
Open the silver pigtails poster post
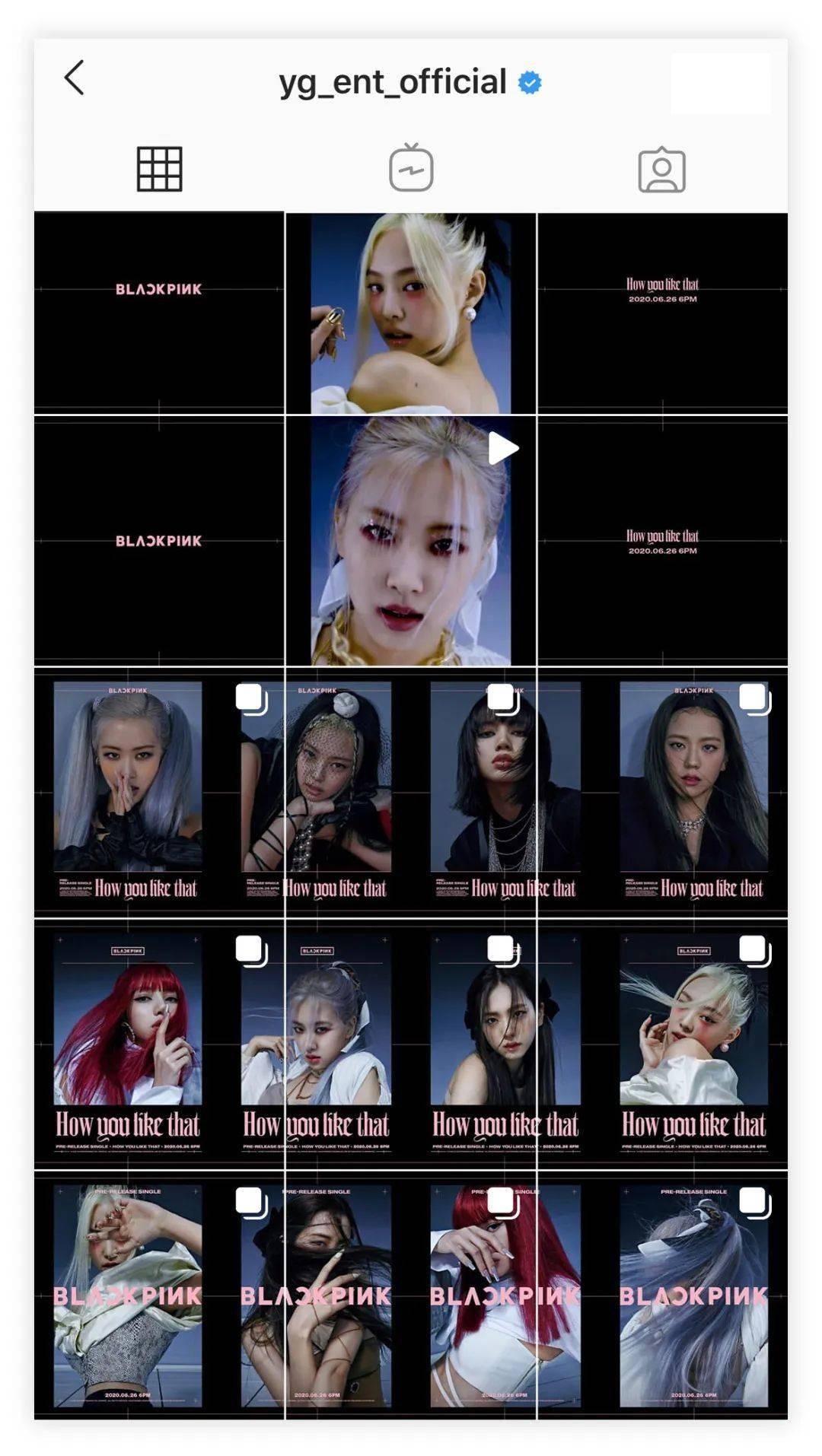[128, 791]
